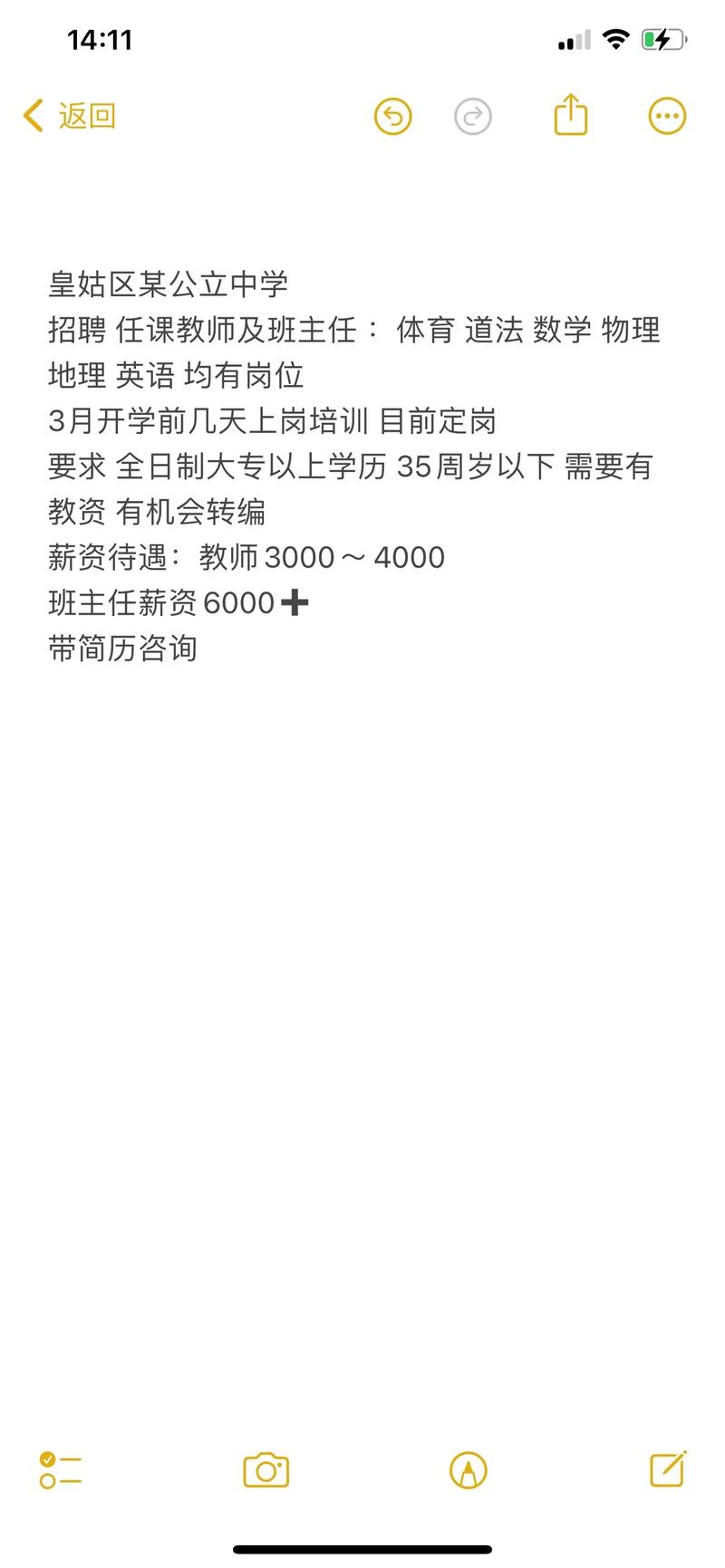Tap the text 带简历咨询
This screenshot has width=725, height=1568.
pos(125,649)
